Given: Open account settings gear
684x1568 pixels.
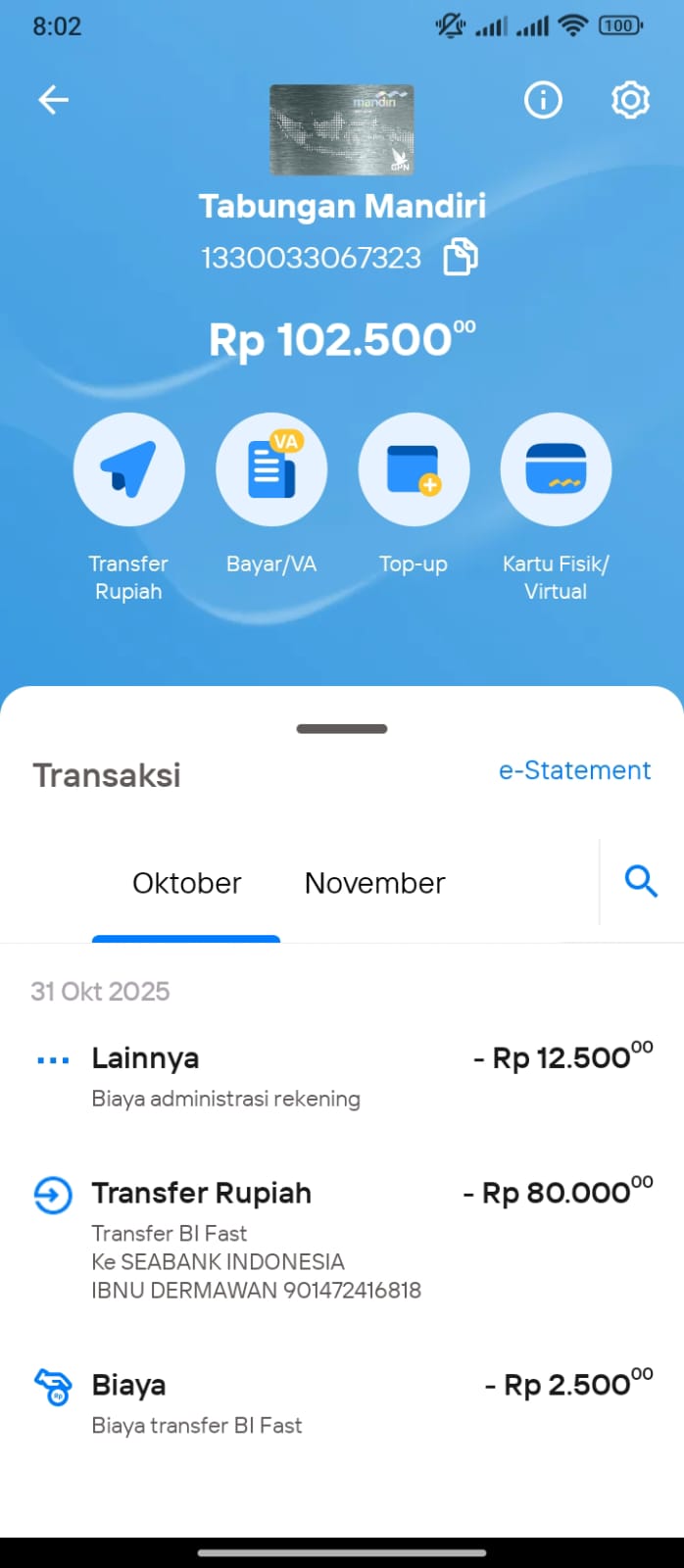Looking at the screenshot, I should click(630, 100).
